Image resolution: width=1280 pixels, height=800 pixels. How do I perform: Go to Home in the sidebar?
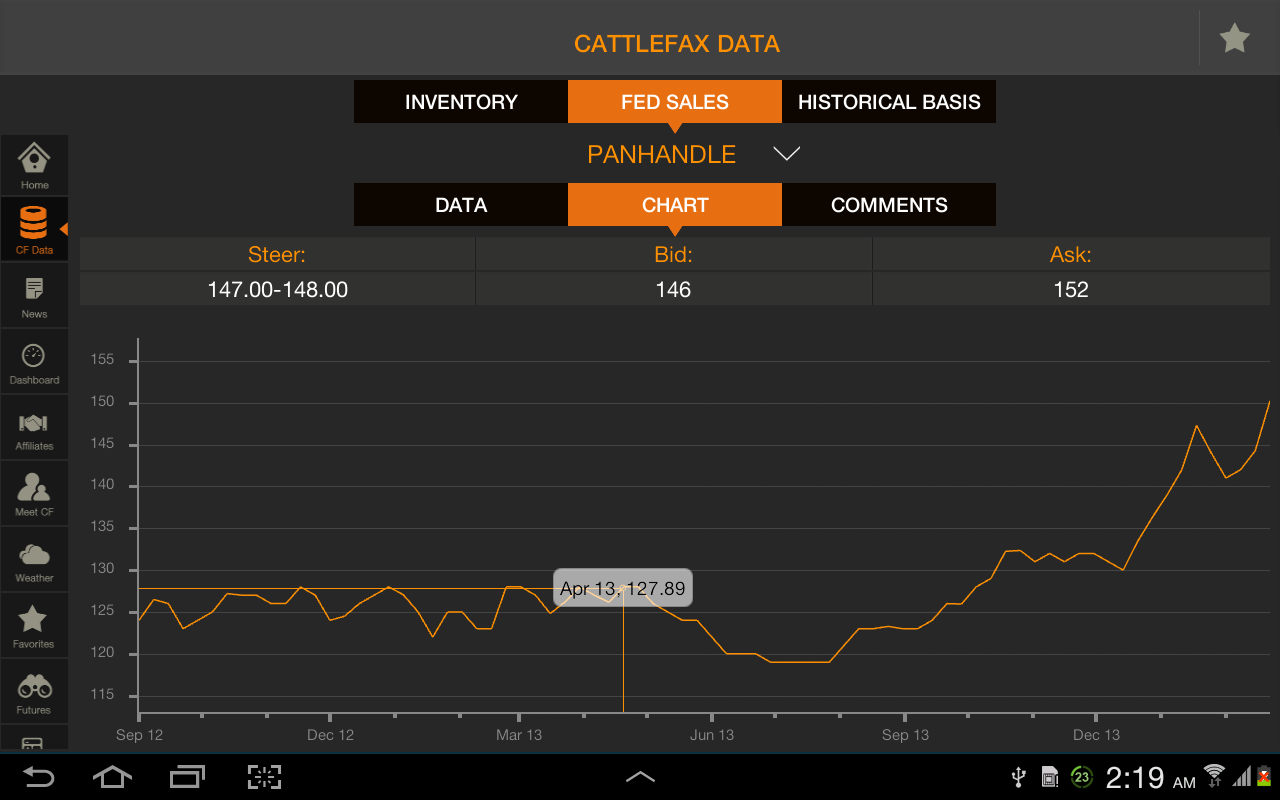click(34, 166)
